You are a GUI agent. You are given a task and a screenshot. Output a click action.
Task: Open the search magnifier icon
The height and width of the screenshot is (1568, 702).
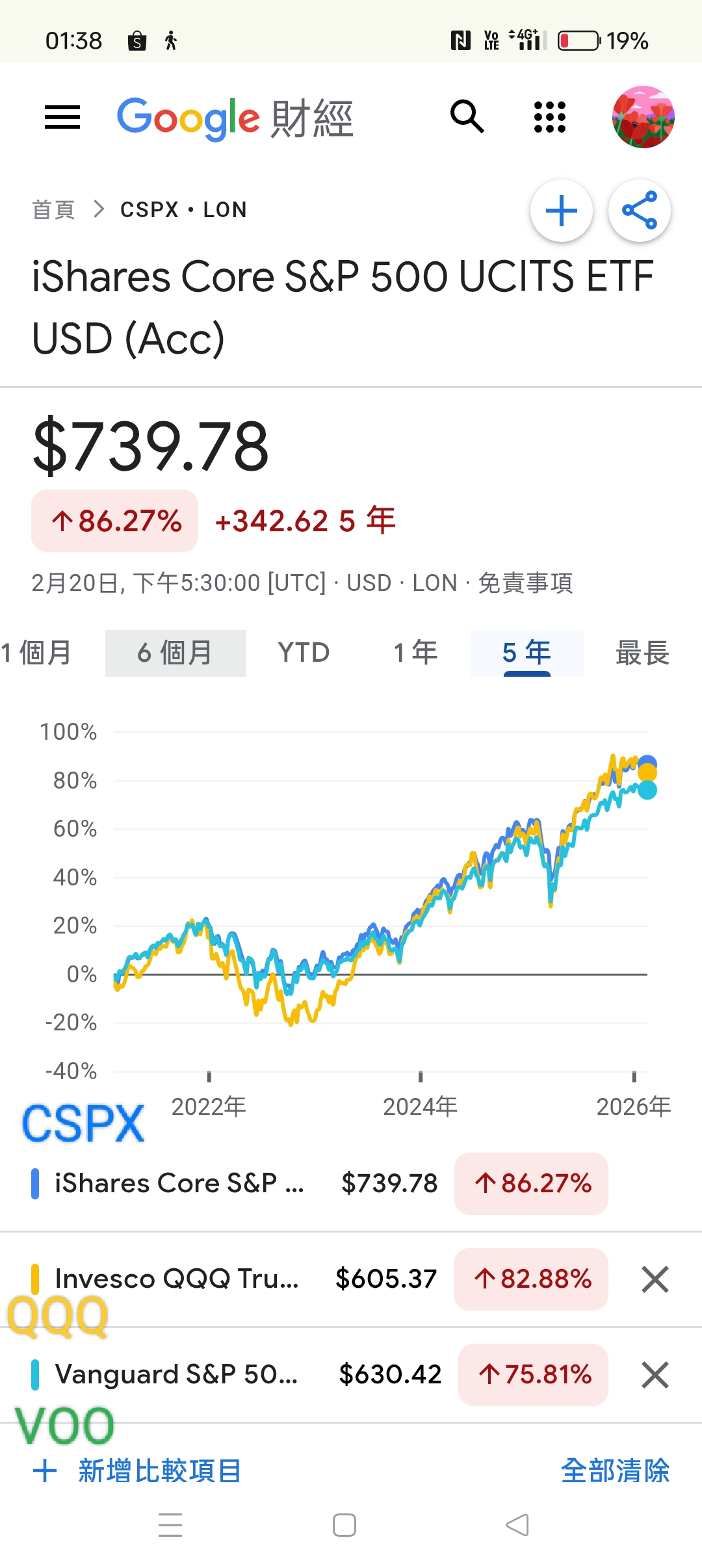click(x=467, y=117)
